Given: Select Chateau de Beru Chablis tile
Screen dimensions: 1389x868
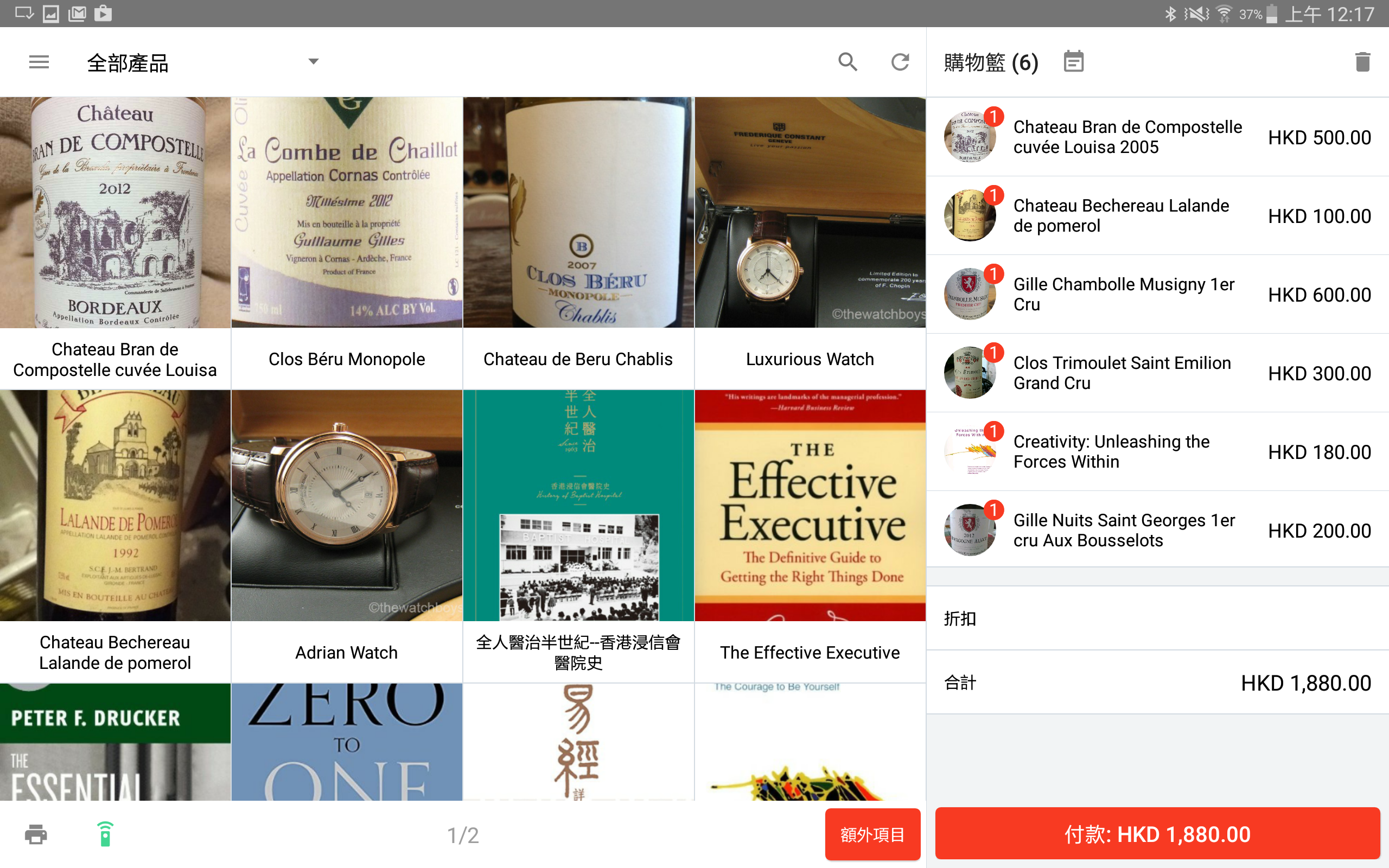Looking at the screenshot, I should (x=578, y=241).
